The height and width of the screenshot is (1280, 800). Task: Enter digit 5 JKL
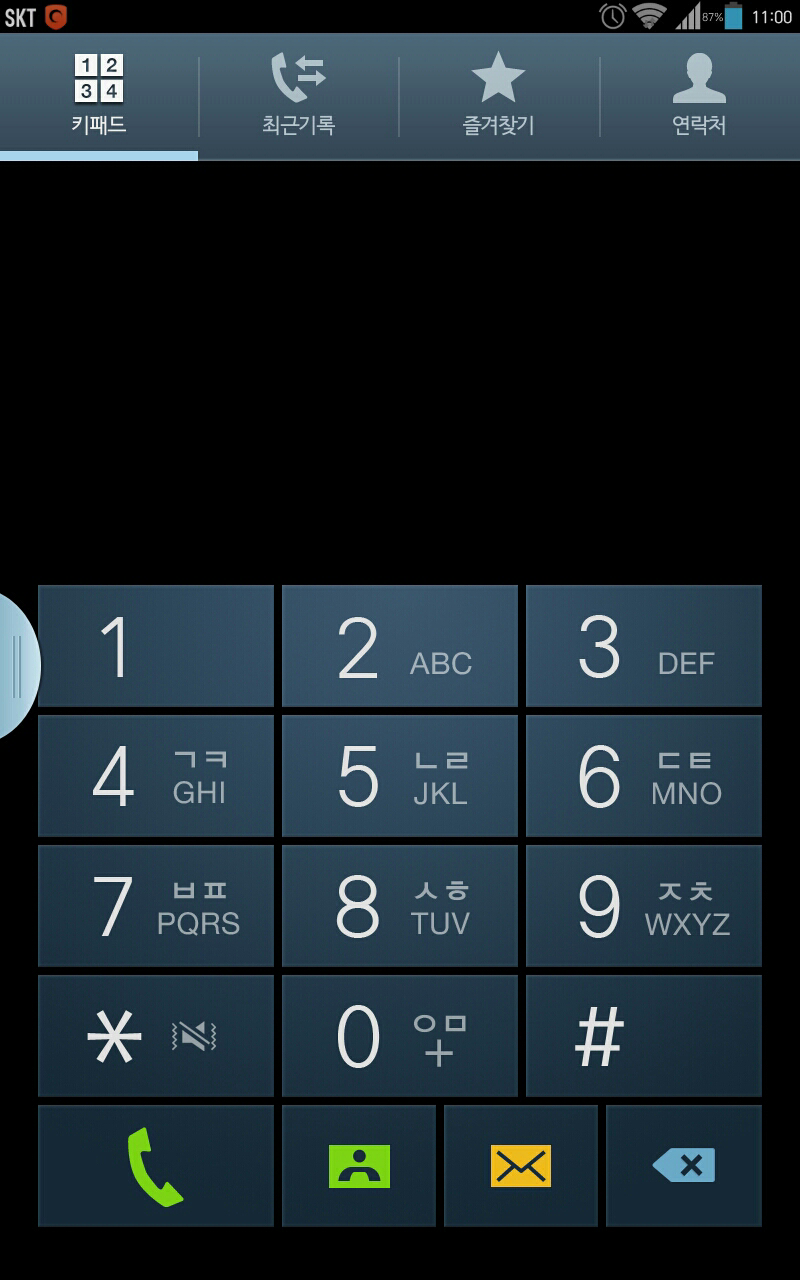pos(400,776)
